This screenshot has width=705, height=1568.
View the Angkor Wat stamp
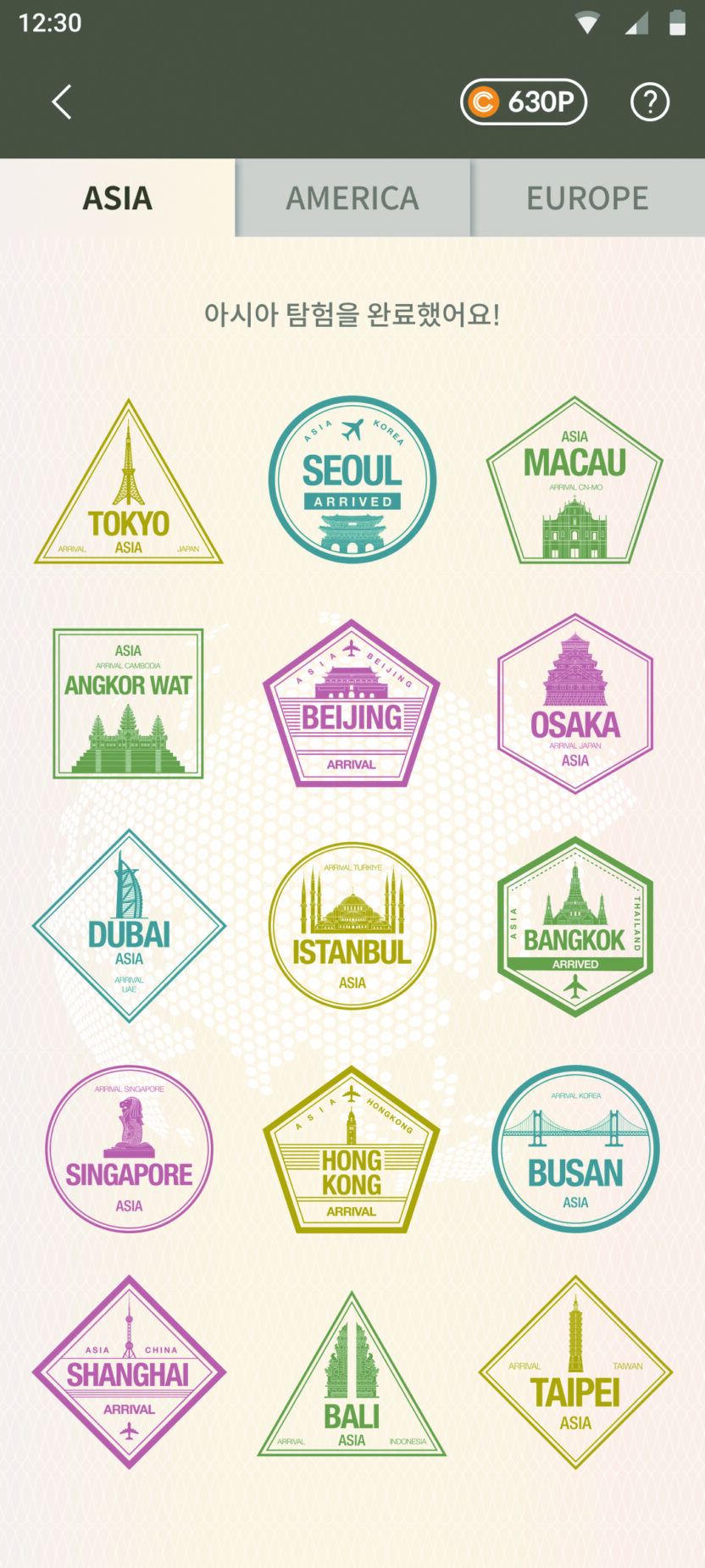[x=128, y=703]
